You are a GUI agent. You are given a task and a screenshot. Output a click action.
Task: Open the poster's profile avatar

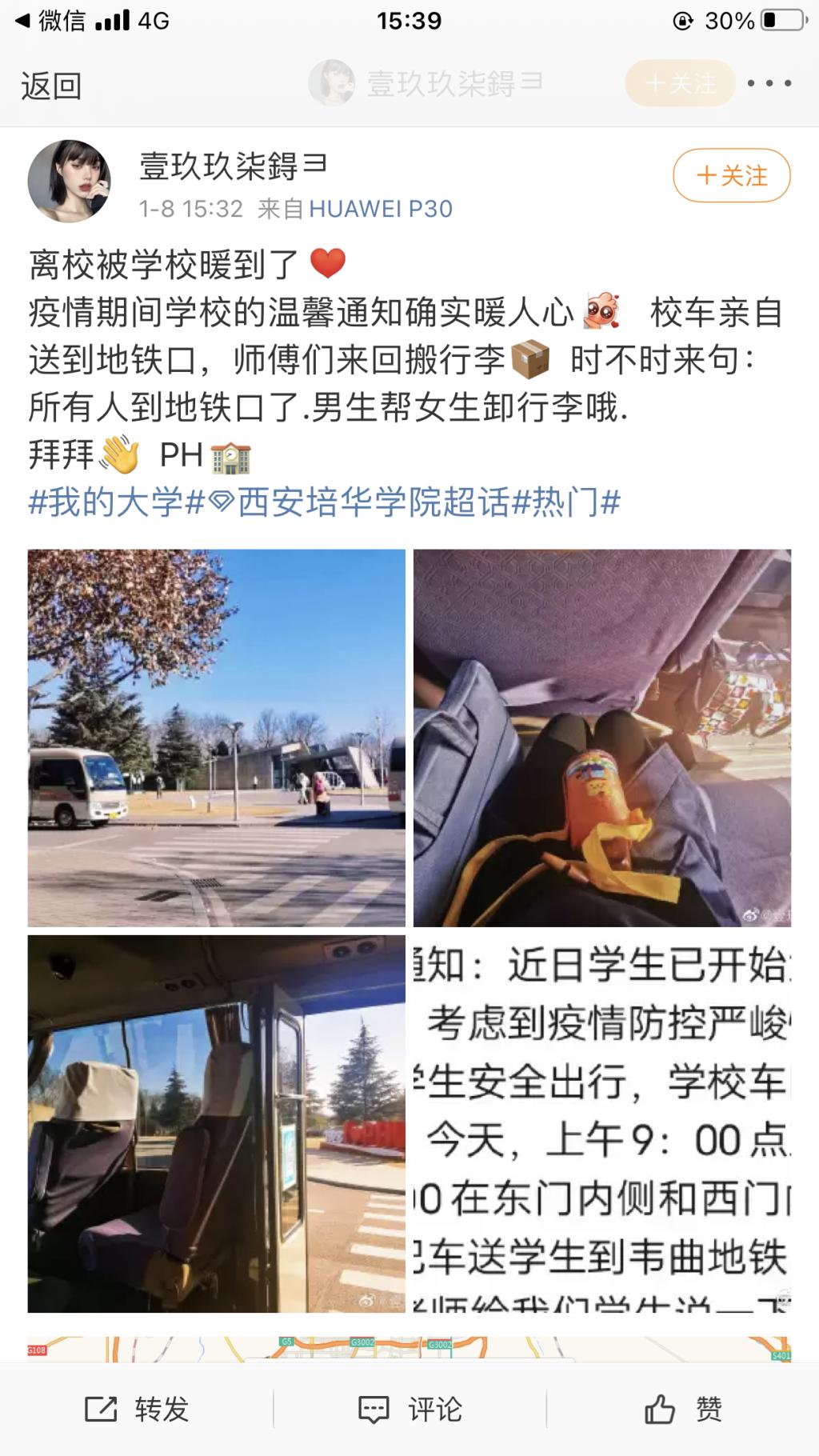tap(69, 181)
